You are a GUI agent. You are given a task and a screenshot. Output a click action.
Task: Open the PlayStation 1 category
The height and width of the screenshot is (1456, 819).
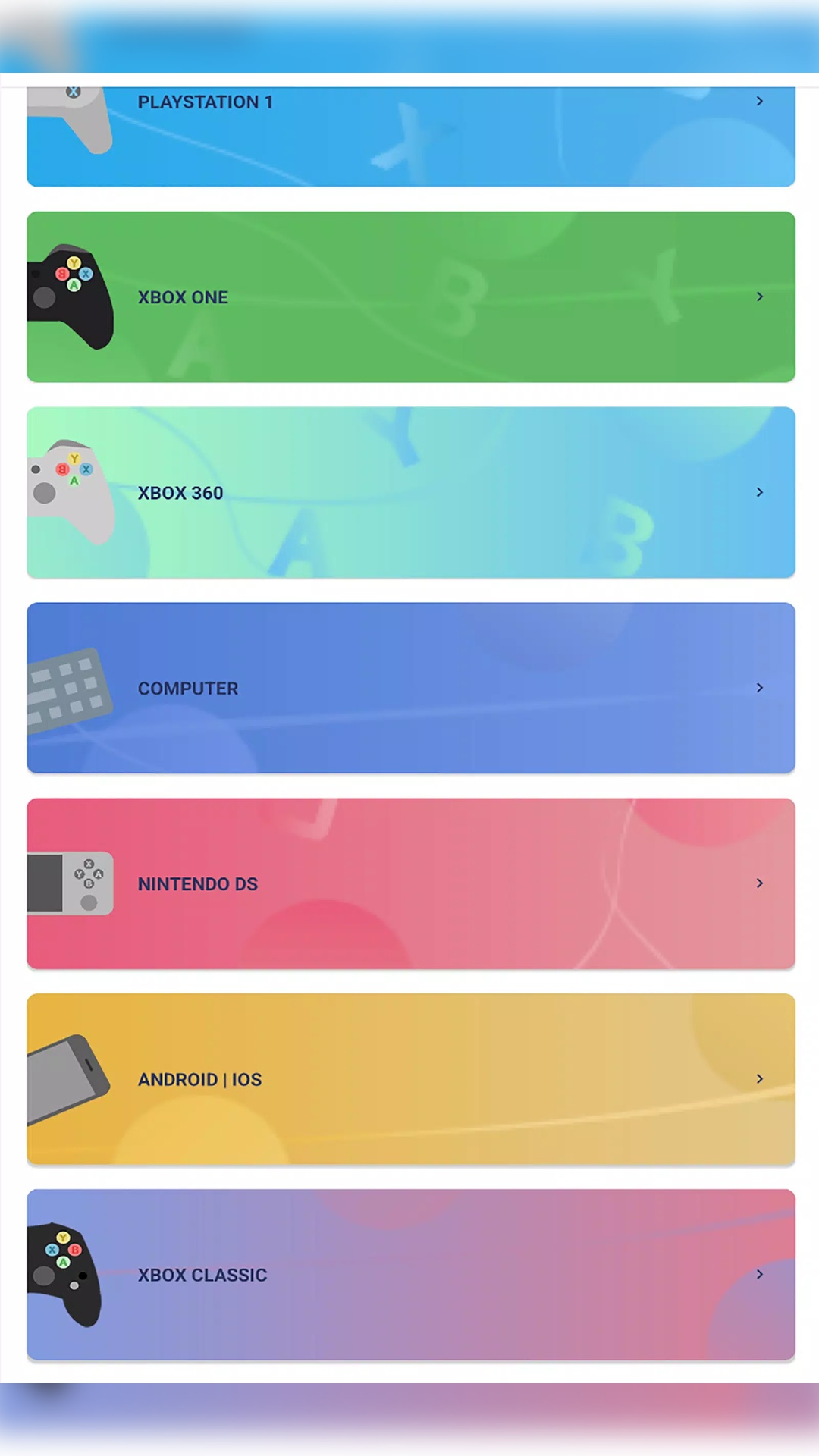coord(411,136)
